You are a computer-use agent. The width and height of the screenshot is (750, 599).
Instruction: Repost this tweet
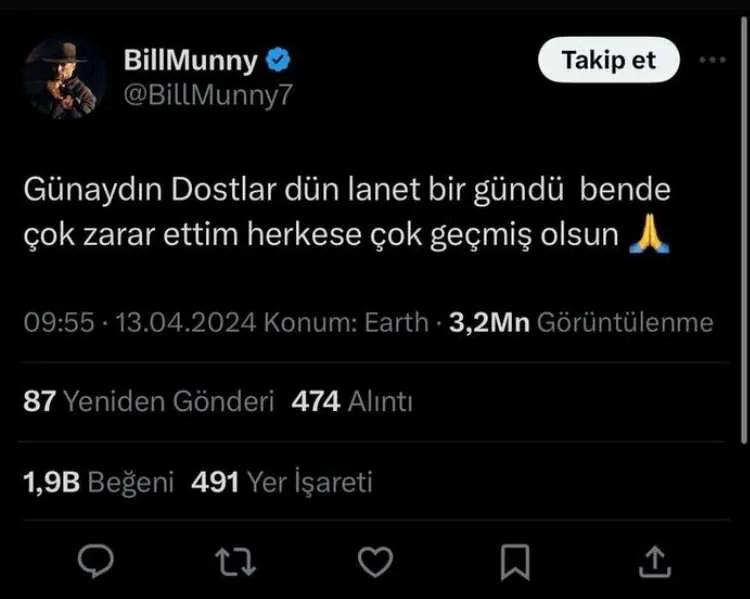tap(235, 561)
